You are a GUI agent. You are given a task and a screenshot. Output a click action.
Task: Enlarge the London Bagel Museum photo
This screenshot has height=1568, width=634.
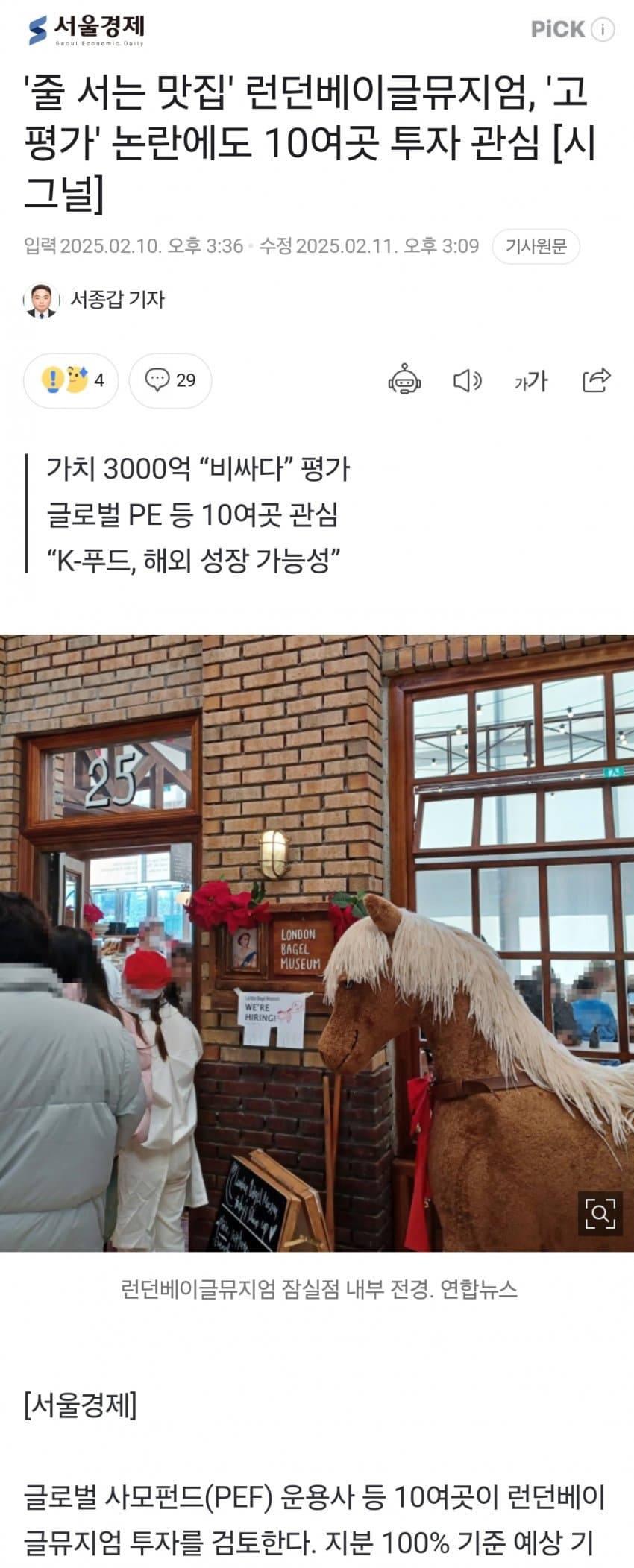click(x=600, y=1213)
